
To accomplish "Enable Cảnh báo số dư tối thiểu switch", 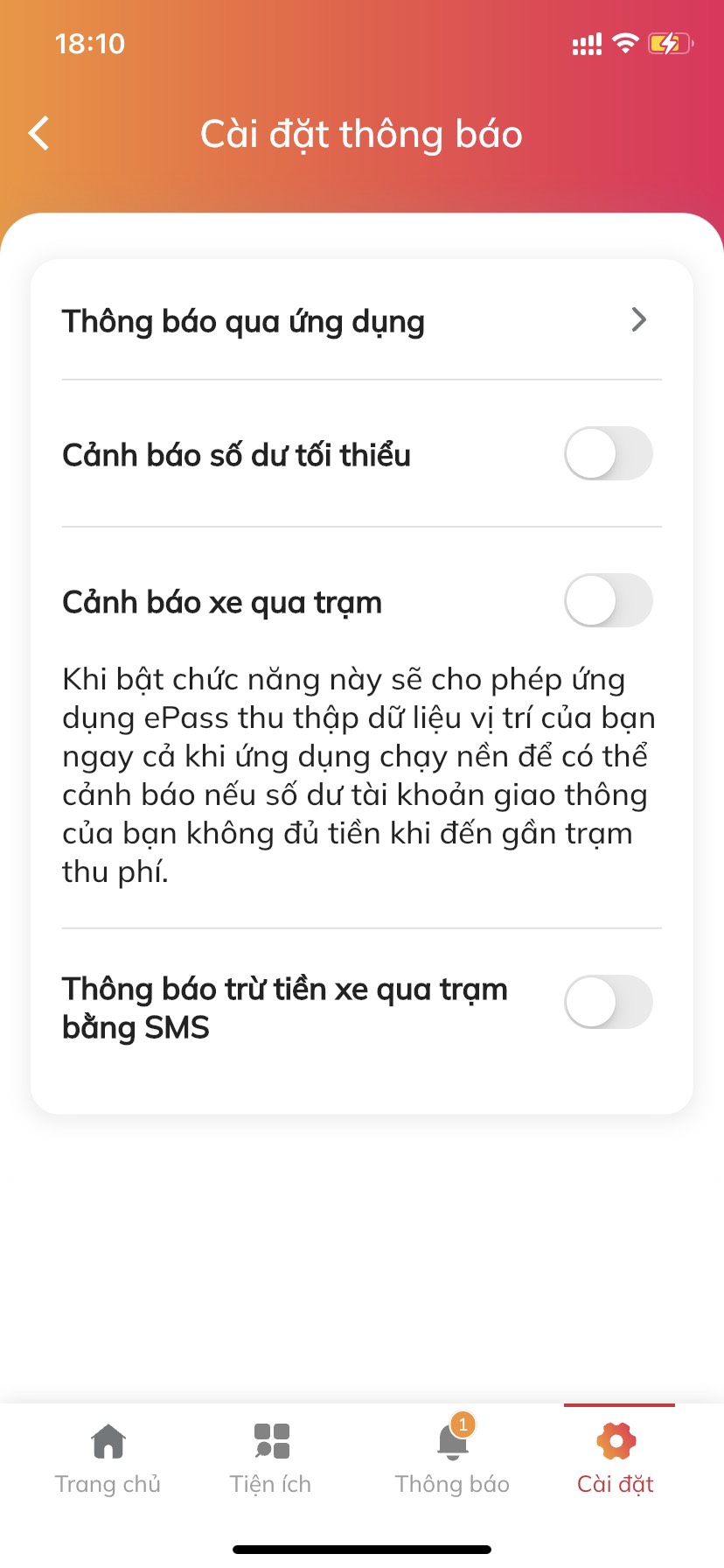I will [609, 454].
